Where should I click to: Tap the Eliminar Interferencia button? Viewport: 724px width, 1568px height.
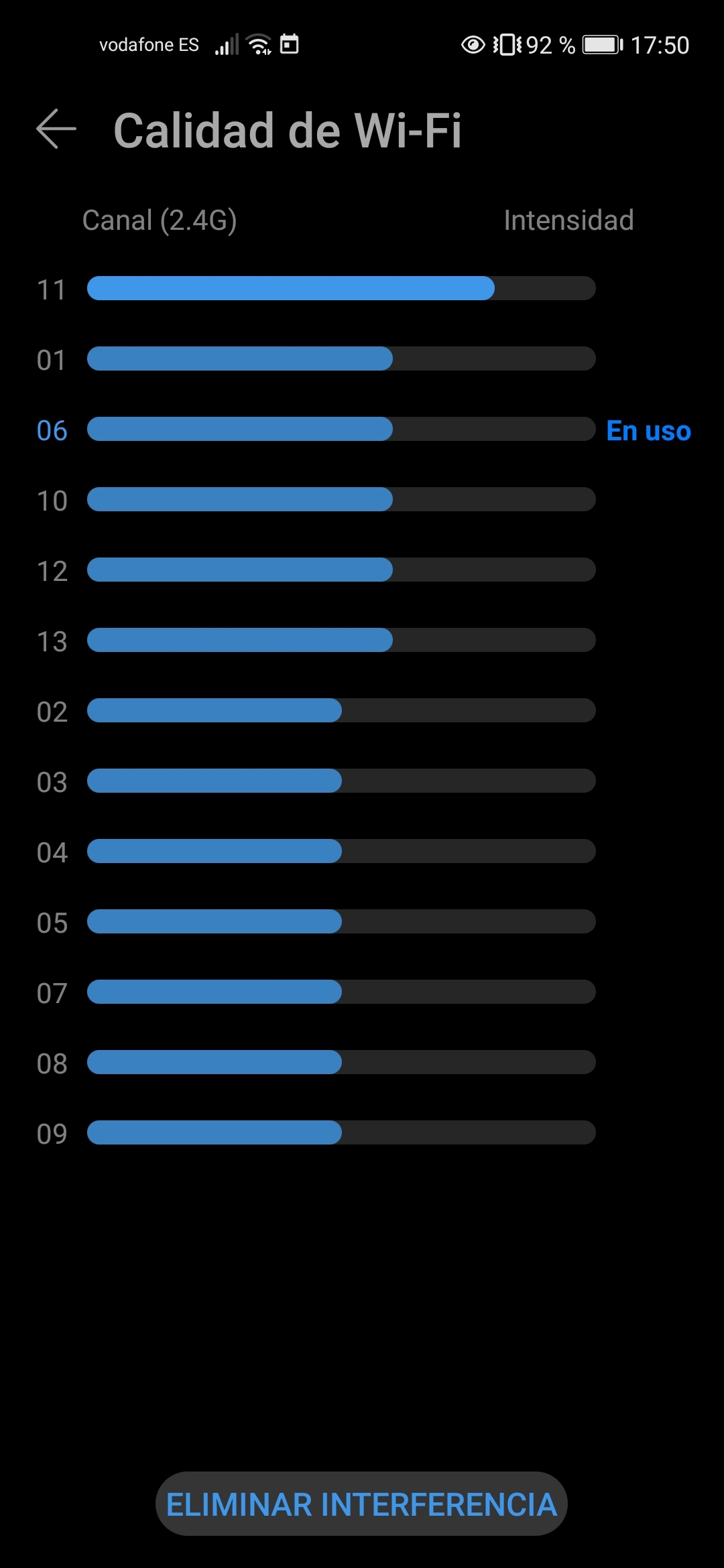pyautogui.click(x=361, y=1504)
